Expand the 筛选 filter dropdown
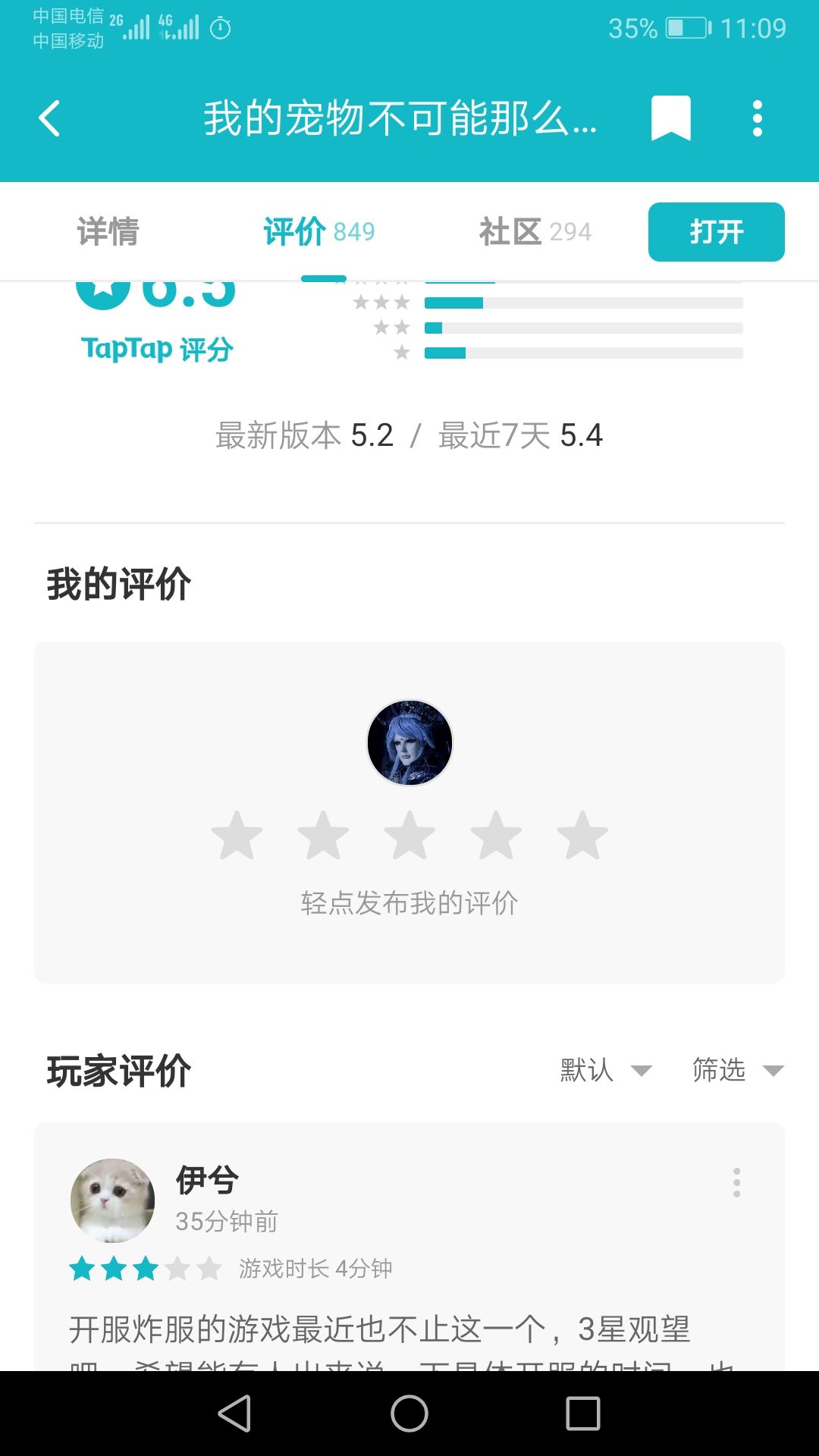 click(737, 1070)
